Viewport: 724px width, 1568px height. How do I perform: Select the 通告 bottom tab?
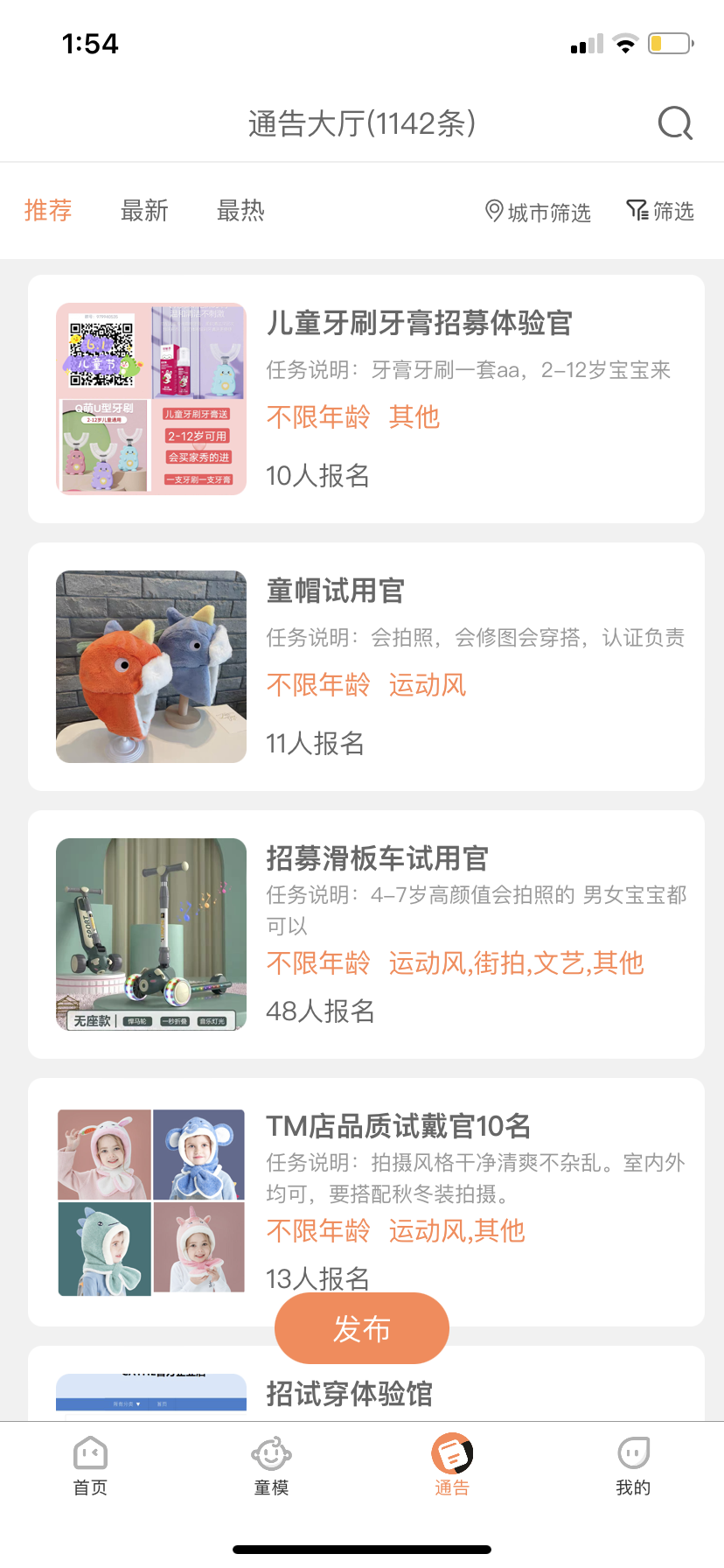pos(452,1466)
